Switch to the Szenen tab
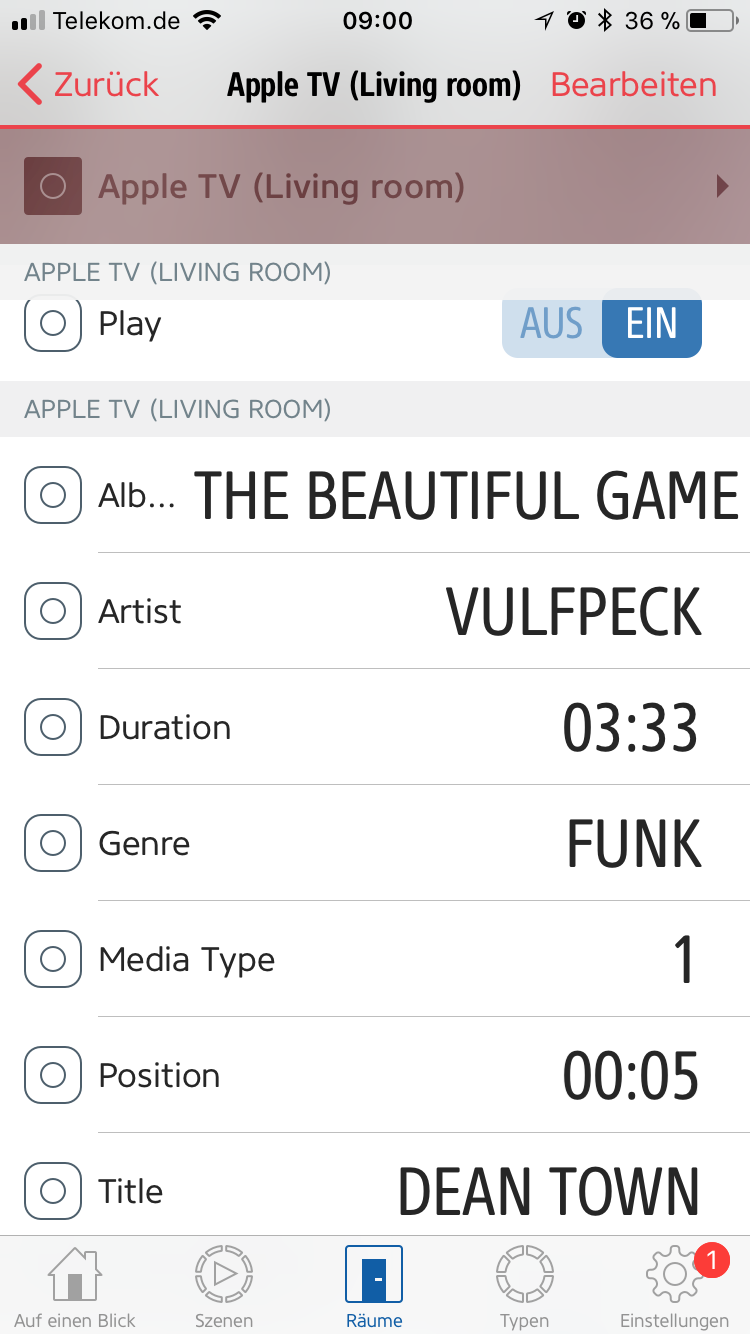This screenshot has width=750, height=1334. pos(224,1288)
